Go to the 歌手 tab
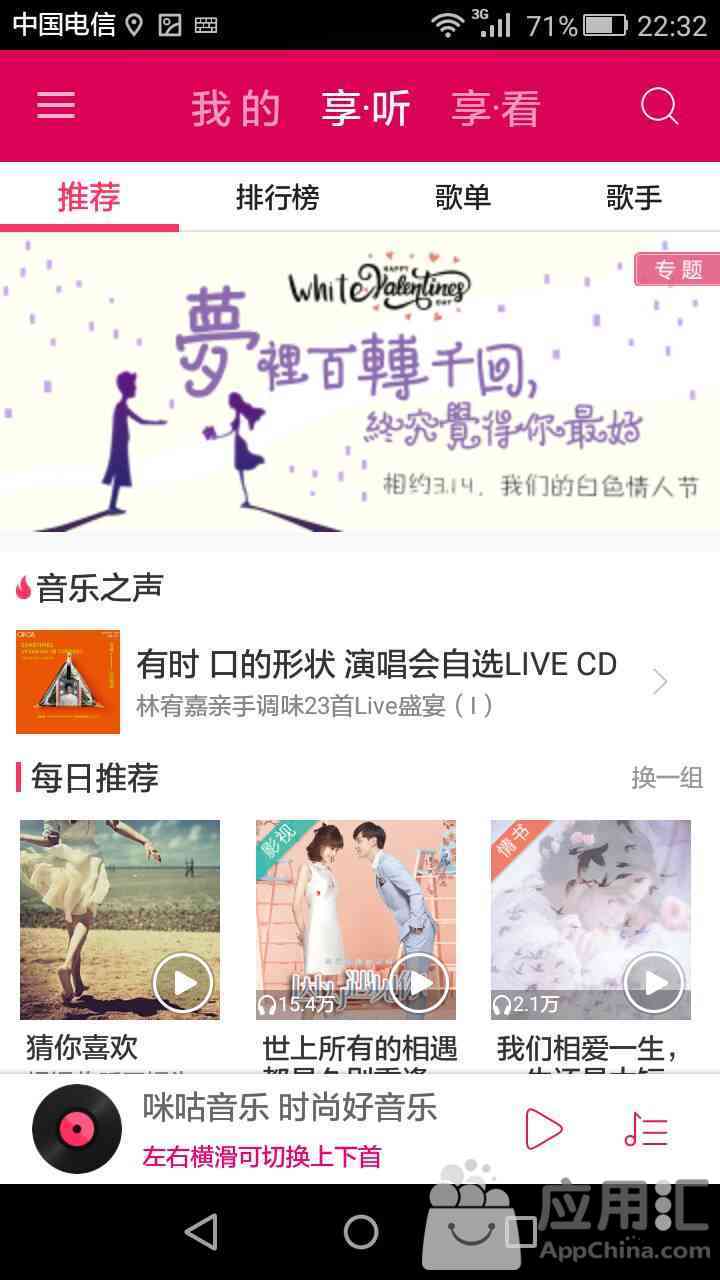This screenshot has width=720, height=1280. pyautogui.click(x=634, y=197)
